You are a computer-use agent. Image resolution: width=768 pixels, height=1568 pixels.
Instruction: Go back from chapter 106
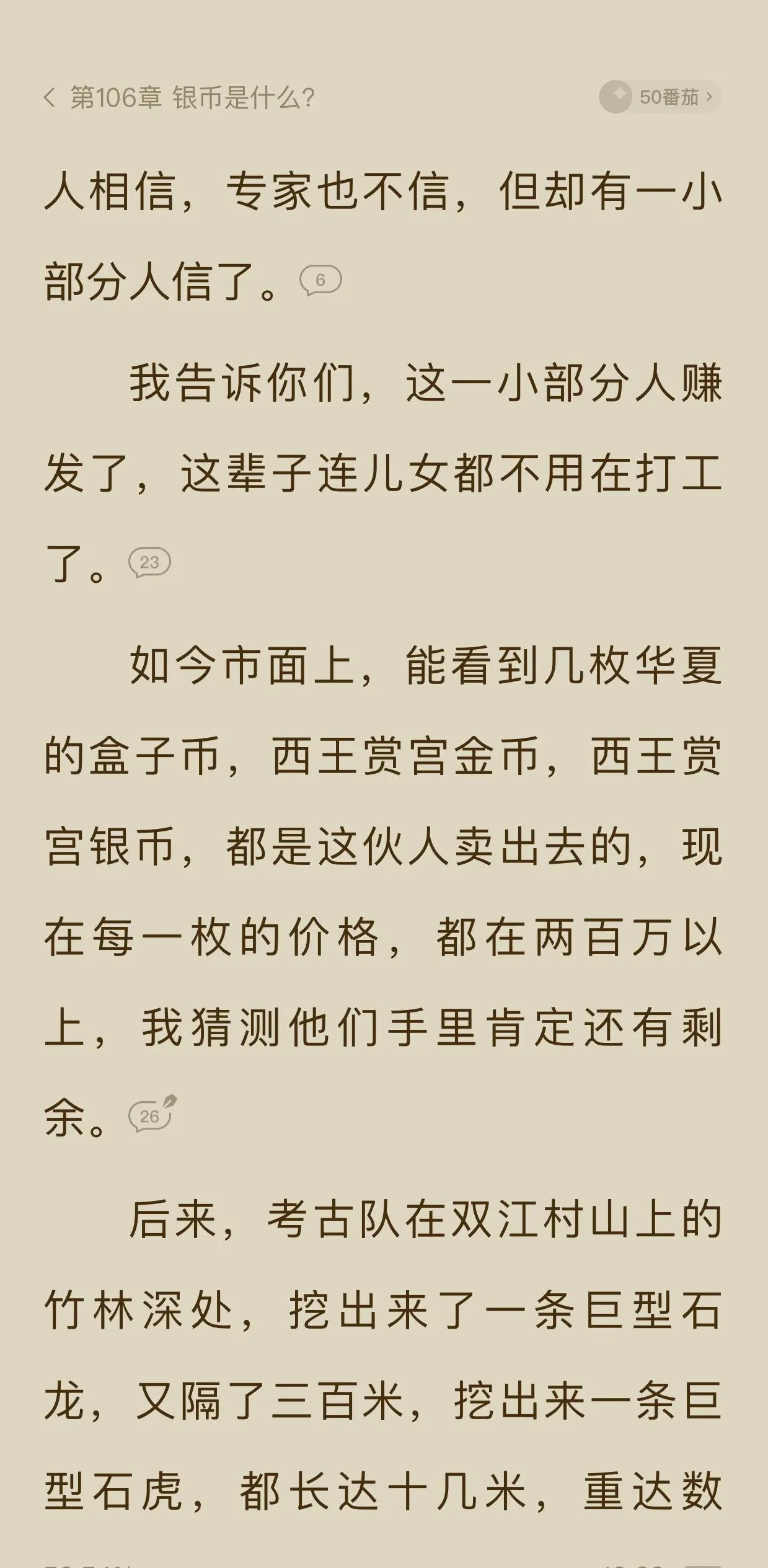(x=50, y=97)
